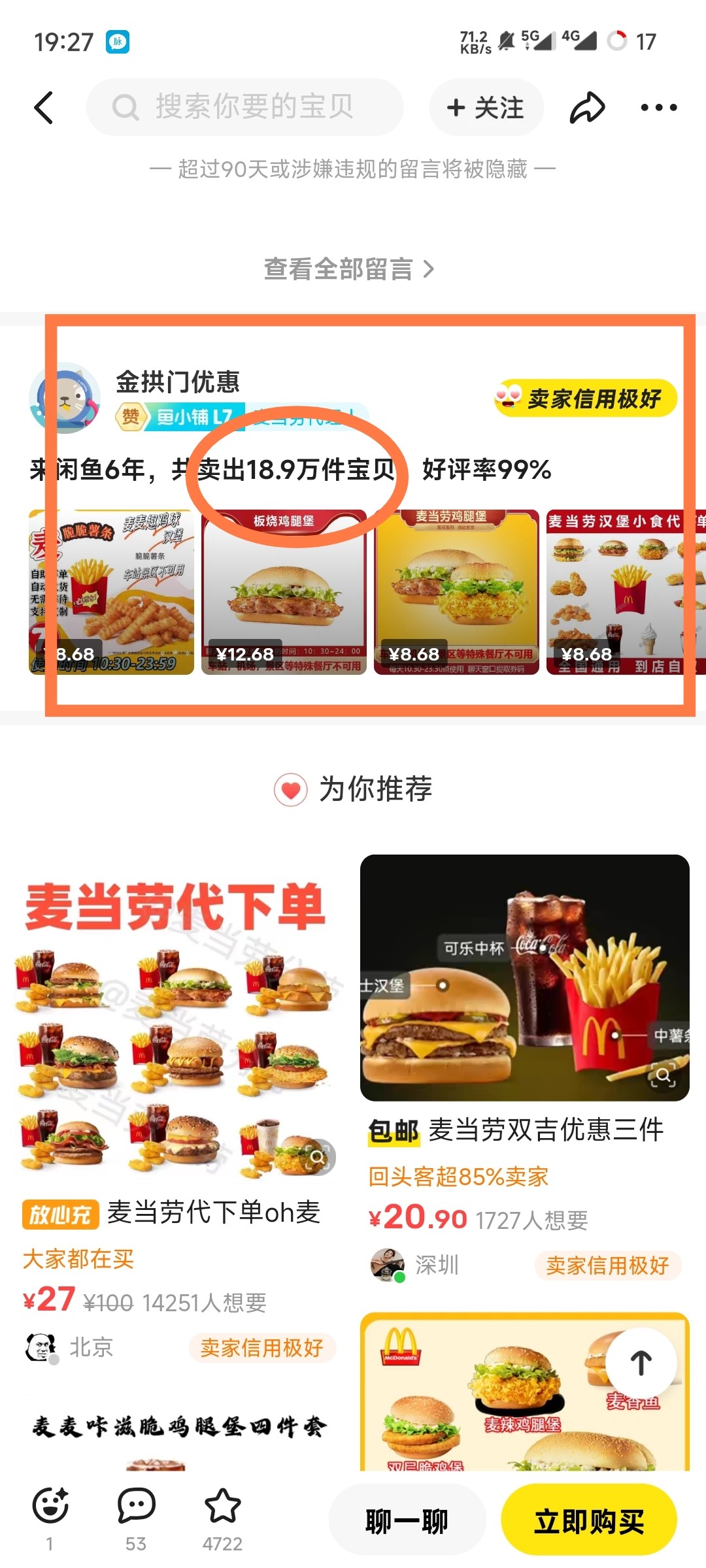Open the 板烧鸡腿堡 ¥12.68 item
This screenshot has height=1568, width=706.
[284, 592]
